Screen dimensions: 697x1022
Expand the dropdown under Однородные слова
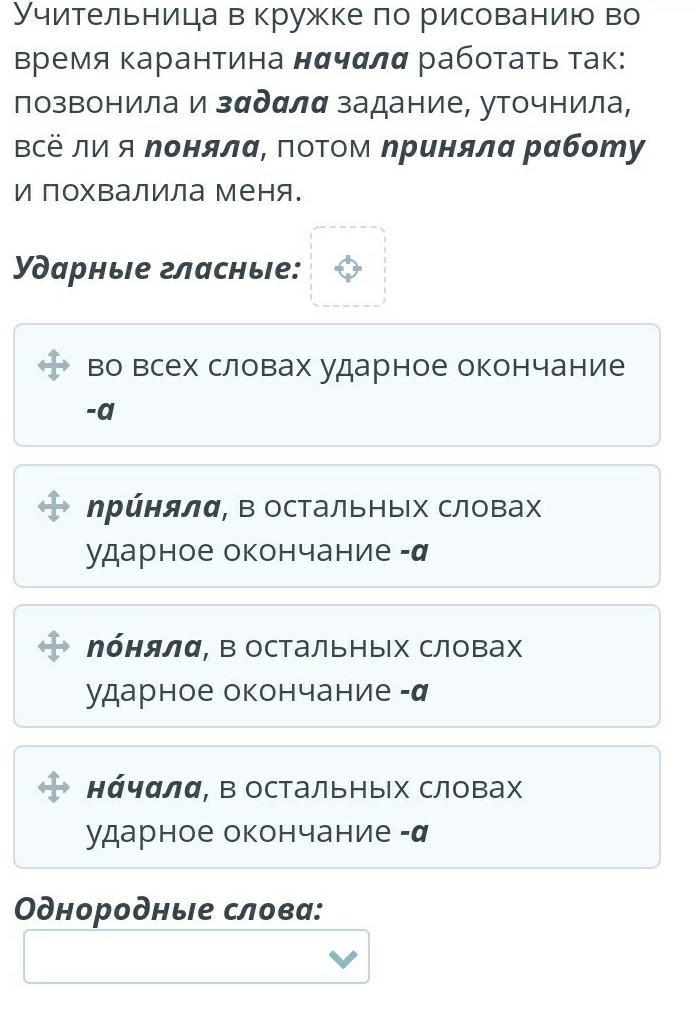196,956
